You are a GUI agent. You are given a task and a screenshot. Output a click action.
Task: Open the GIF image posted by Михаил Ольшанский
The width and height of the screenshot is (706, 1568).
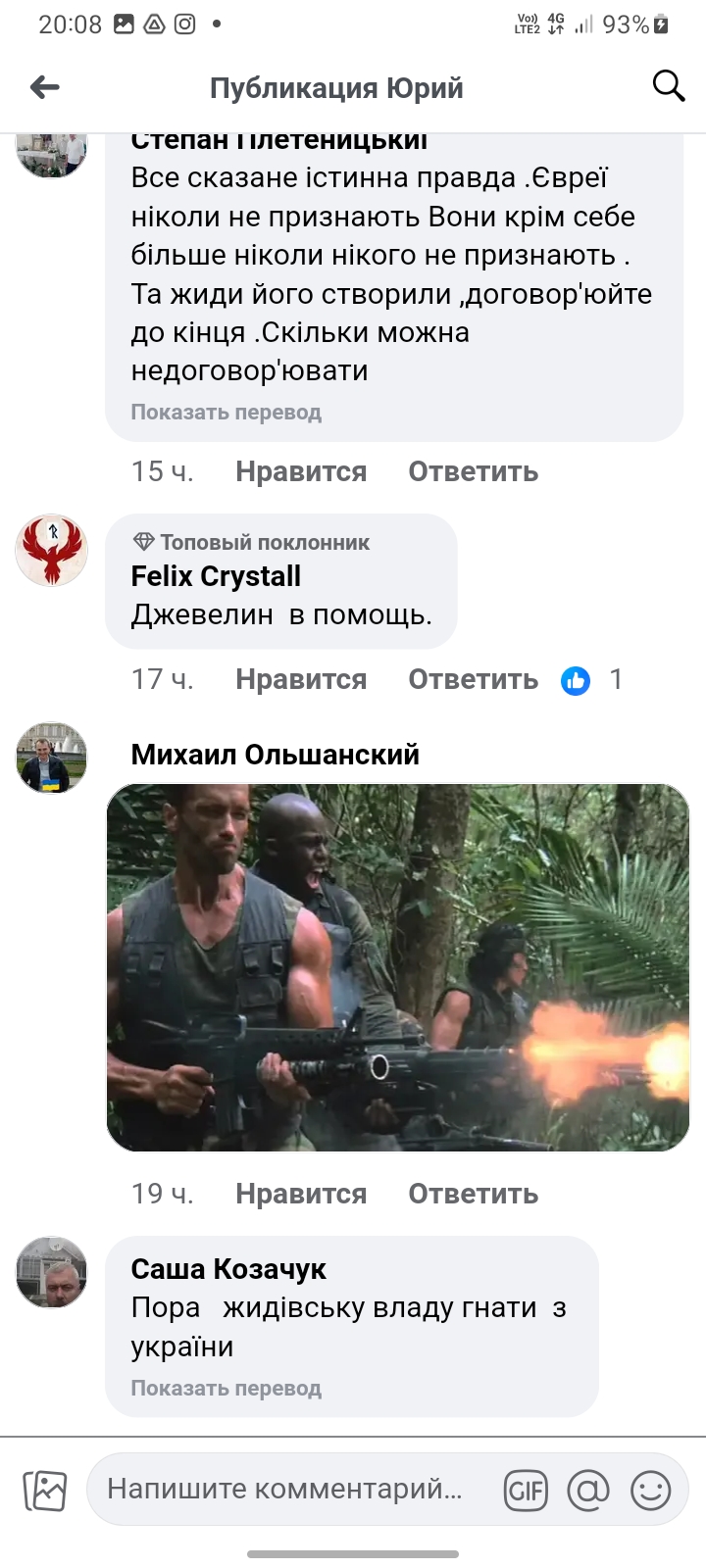point(398,967)
